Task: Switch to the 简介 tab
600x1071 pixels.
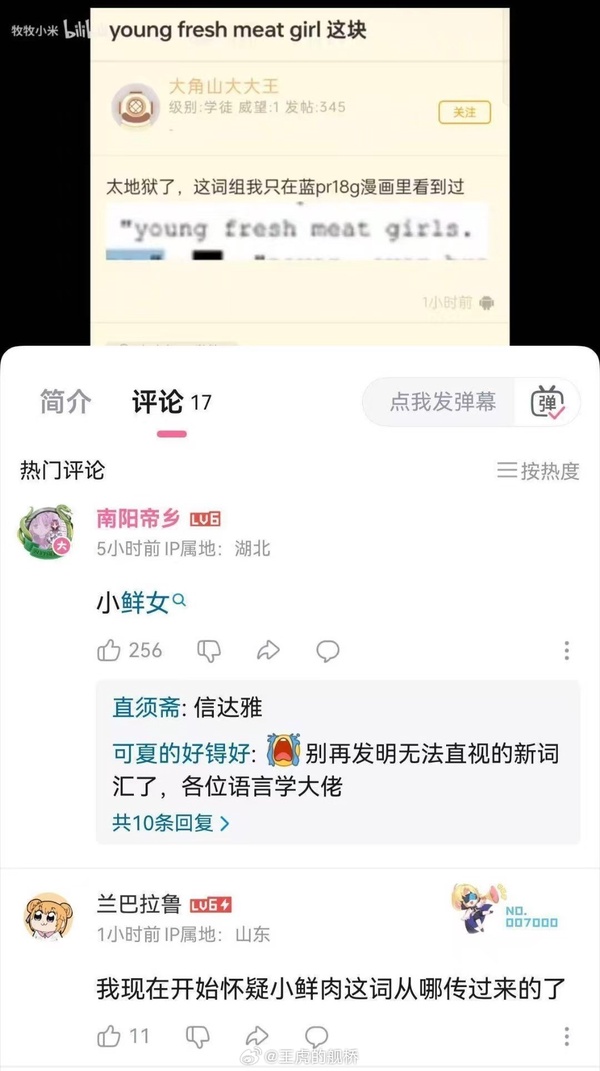Action: tap(66, 402)
